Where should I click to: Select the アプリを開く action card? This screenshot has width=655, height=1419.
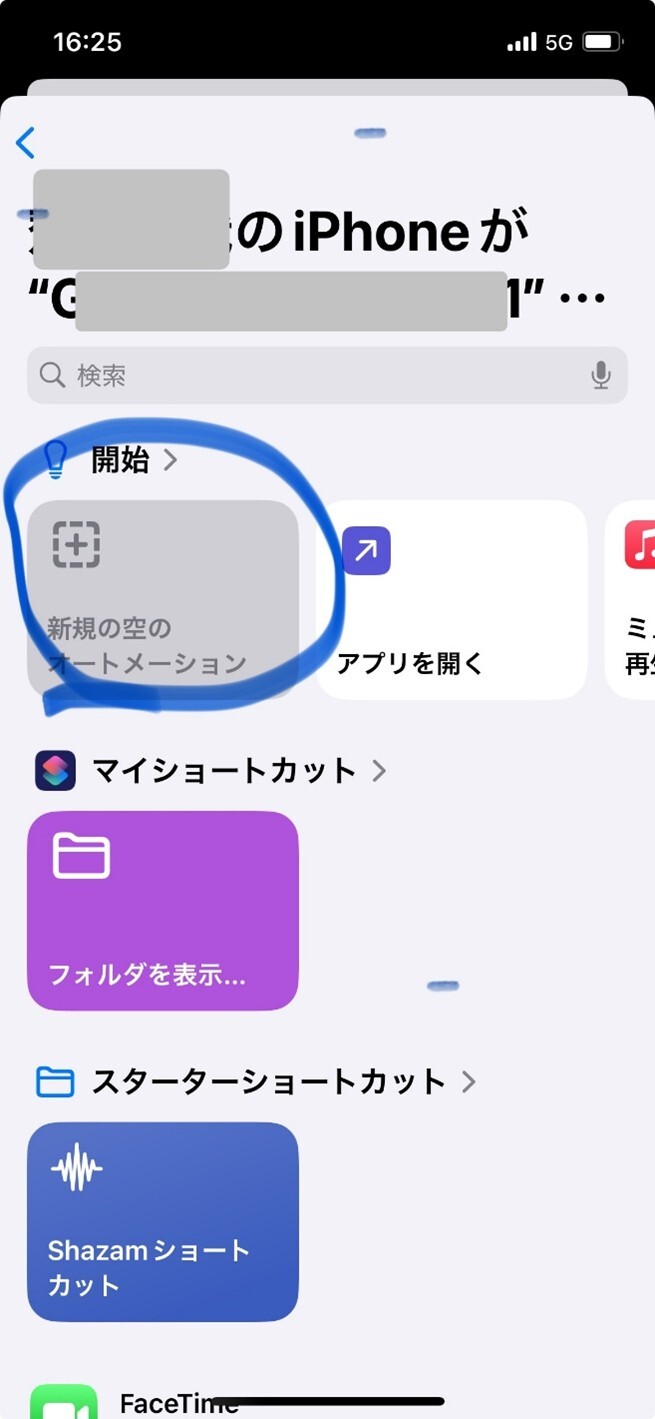click(x=451, y=598)
